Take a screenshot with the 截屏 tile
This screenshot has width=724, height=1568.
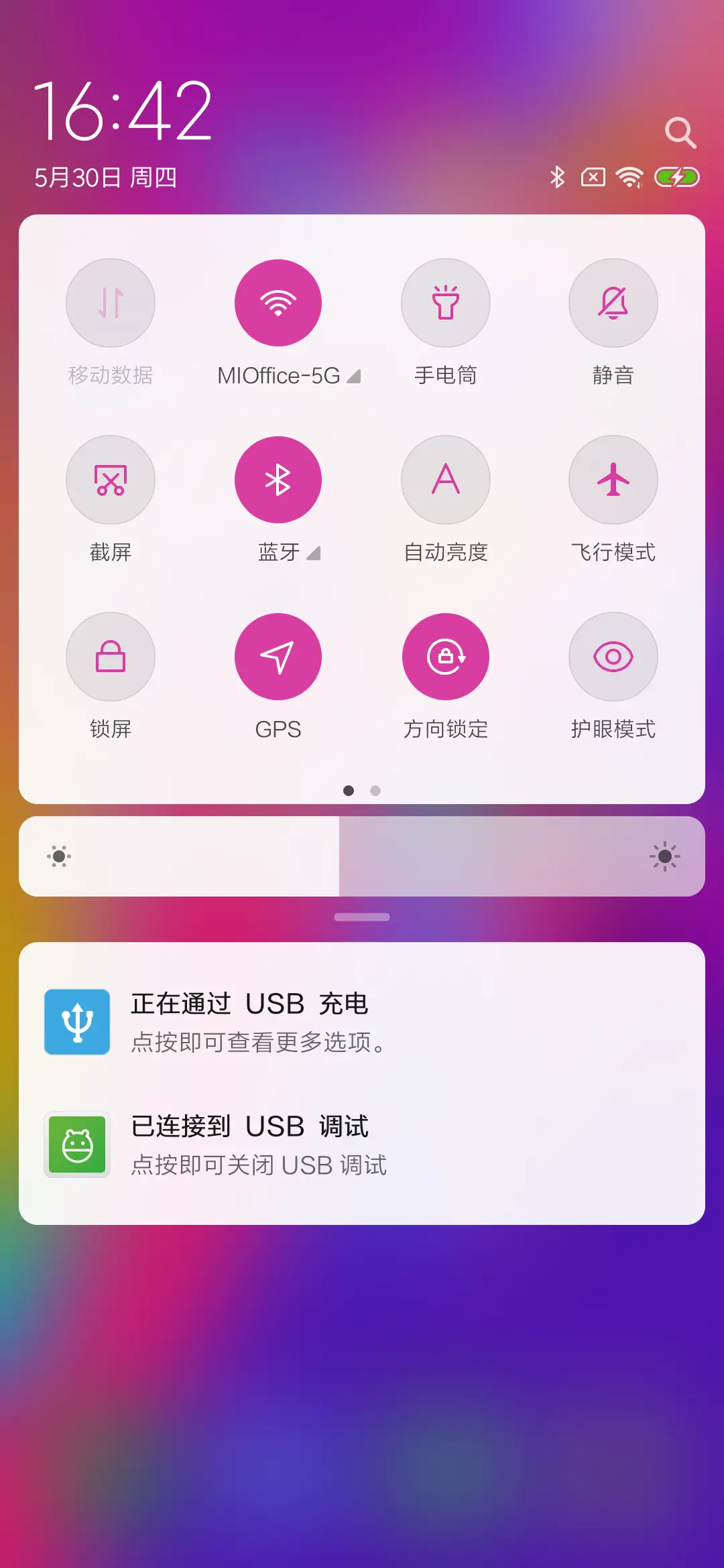[111, 480]
